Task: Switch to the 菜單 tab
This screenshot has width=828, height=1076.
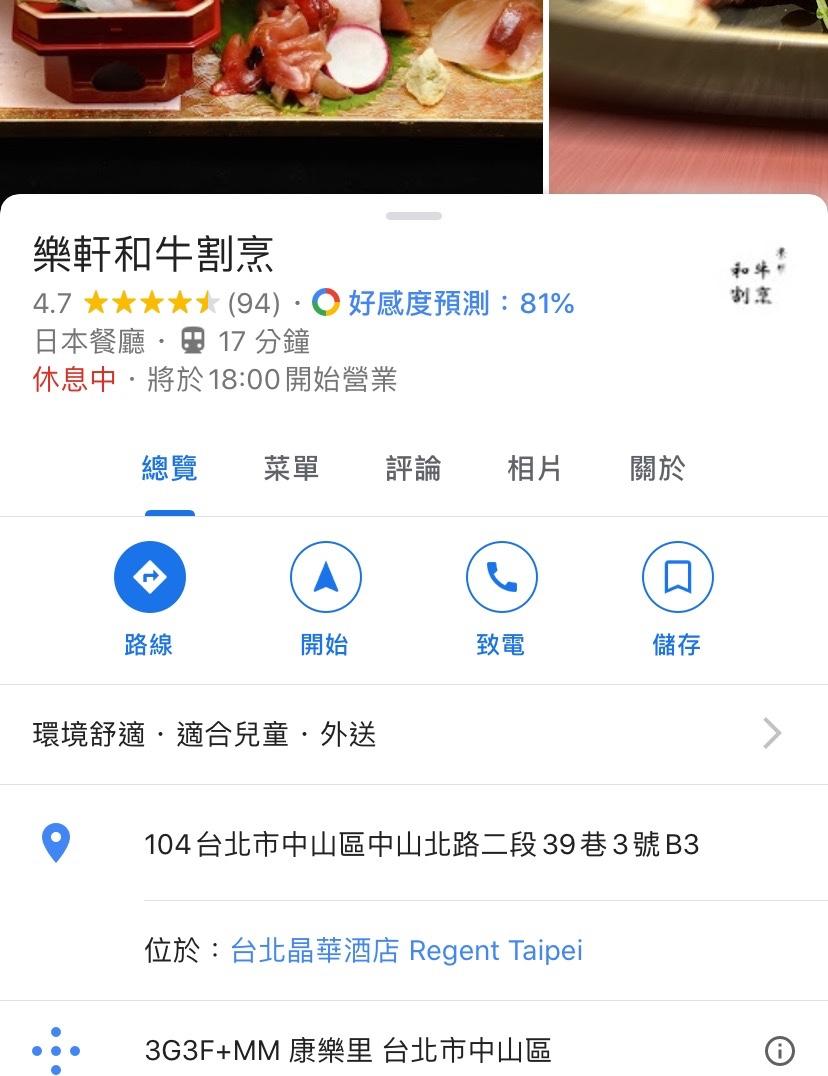Action: coord(291,468)
